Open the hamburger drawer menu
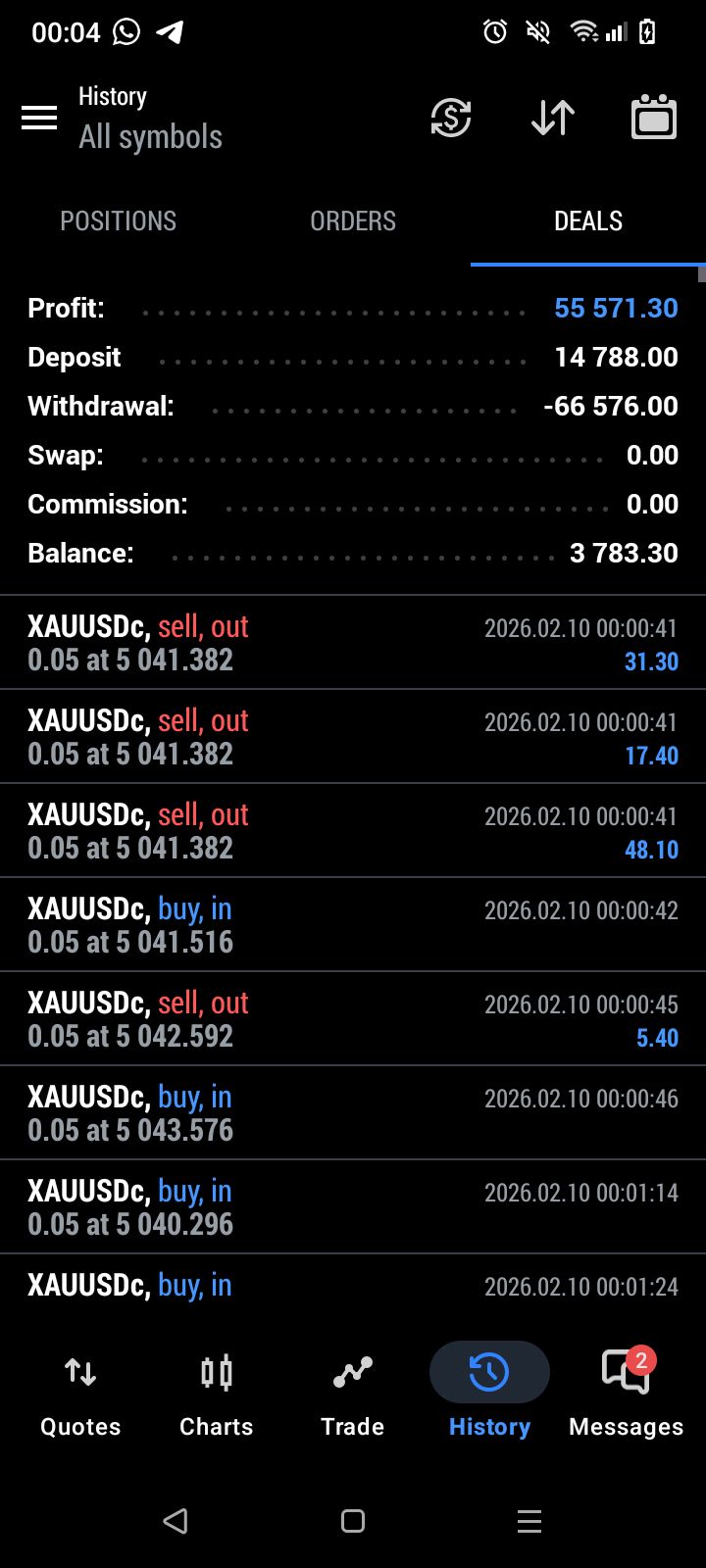 39,119
